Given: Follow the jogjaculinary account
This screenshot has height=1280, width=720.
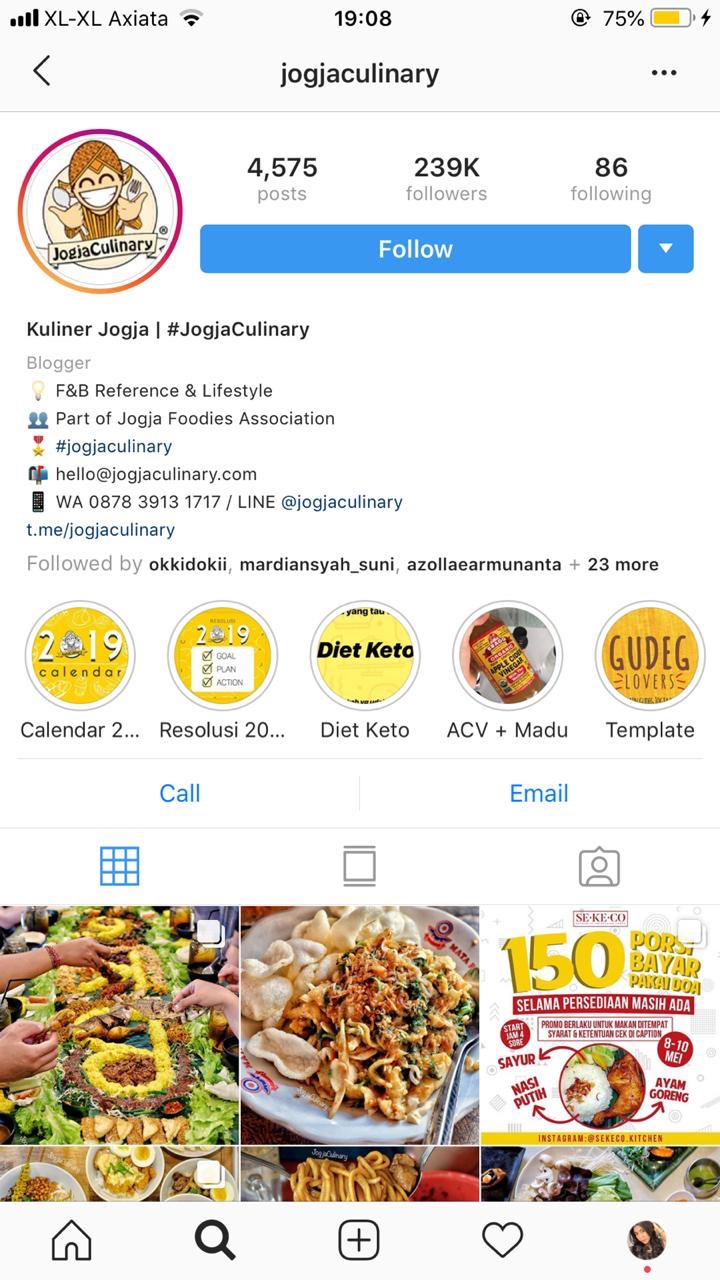Looking at the screenshot, I should click(x=415, y=249).
